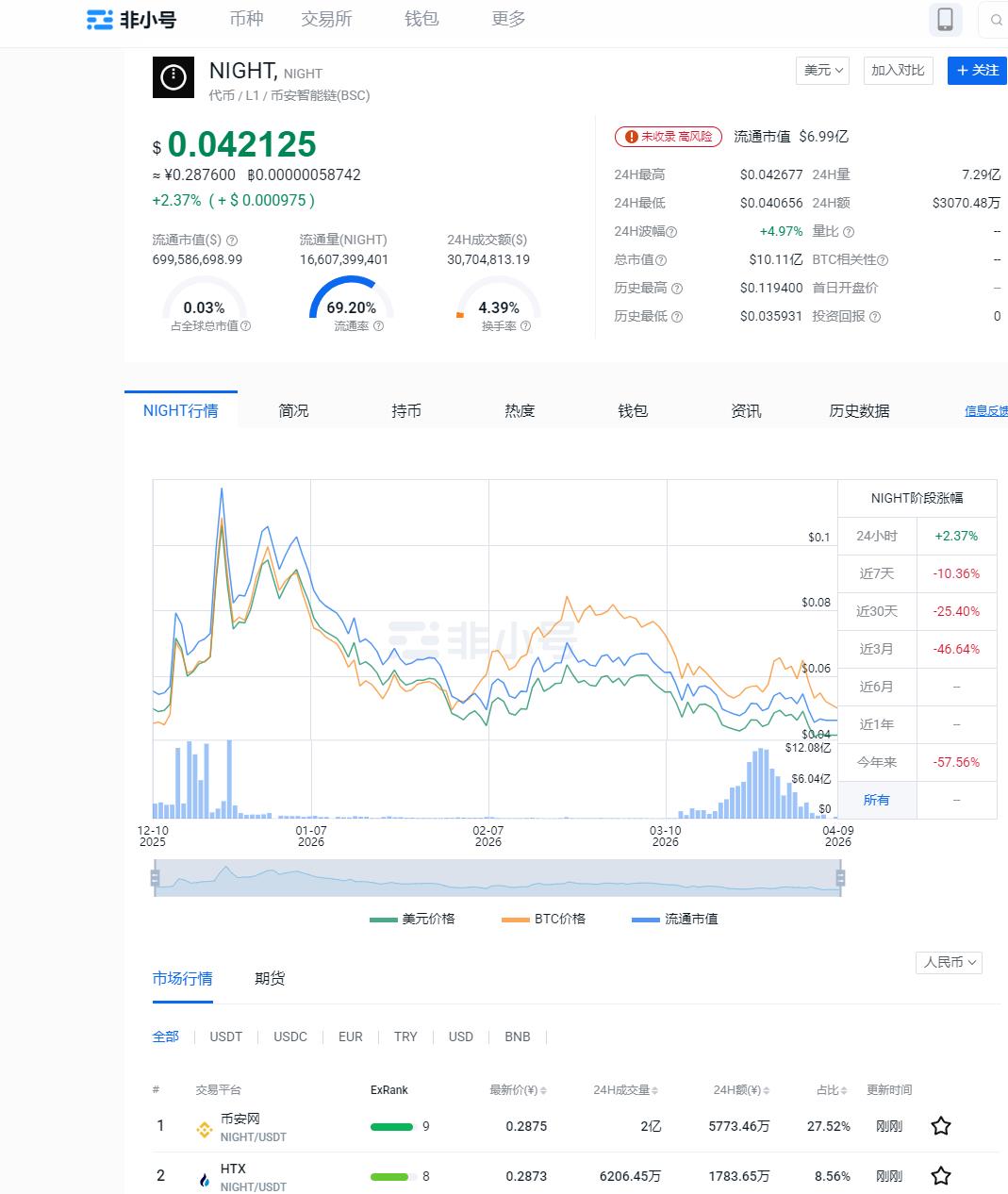Expand the 人民币 currency dropdown
This screenshot has width=1008, height=1194.
coord(949,962)
